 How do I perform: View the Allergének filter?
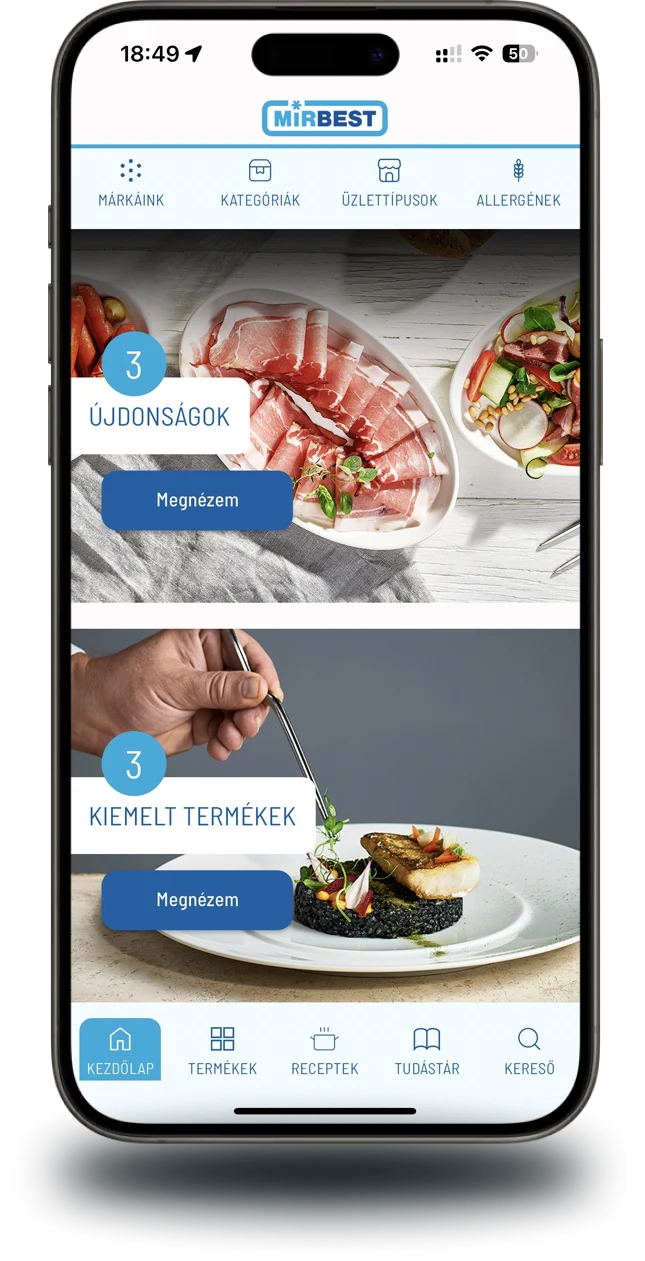coord(518,184)
